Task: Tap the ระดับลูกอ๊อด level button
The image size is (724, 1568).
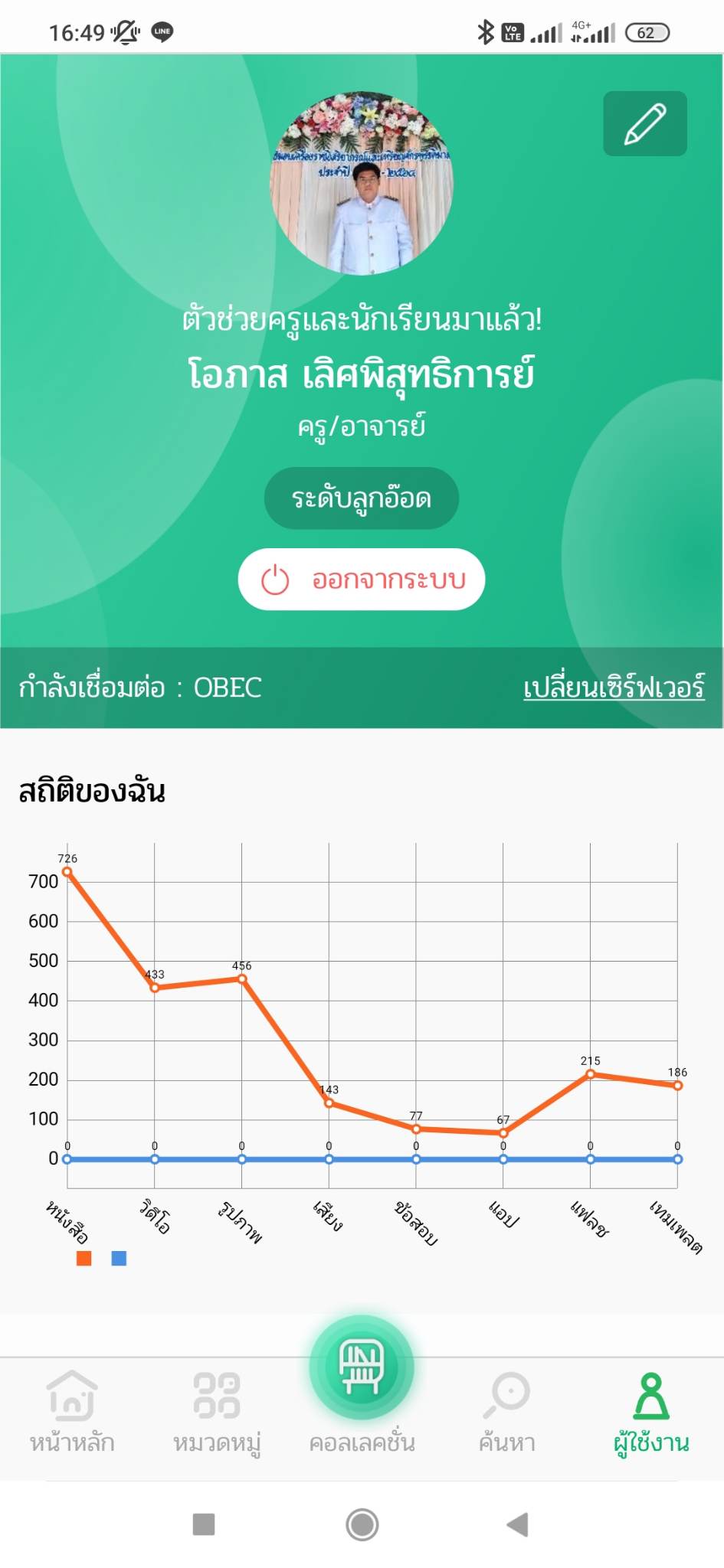Action: (x=362, y=498)
